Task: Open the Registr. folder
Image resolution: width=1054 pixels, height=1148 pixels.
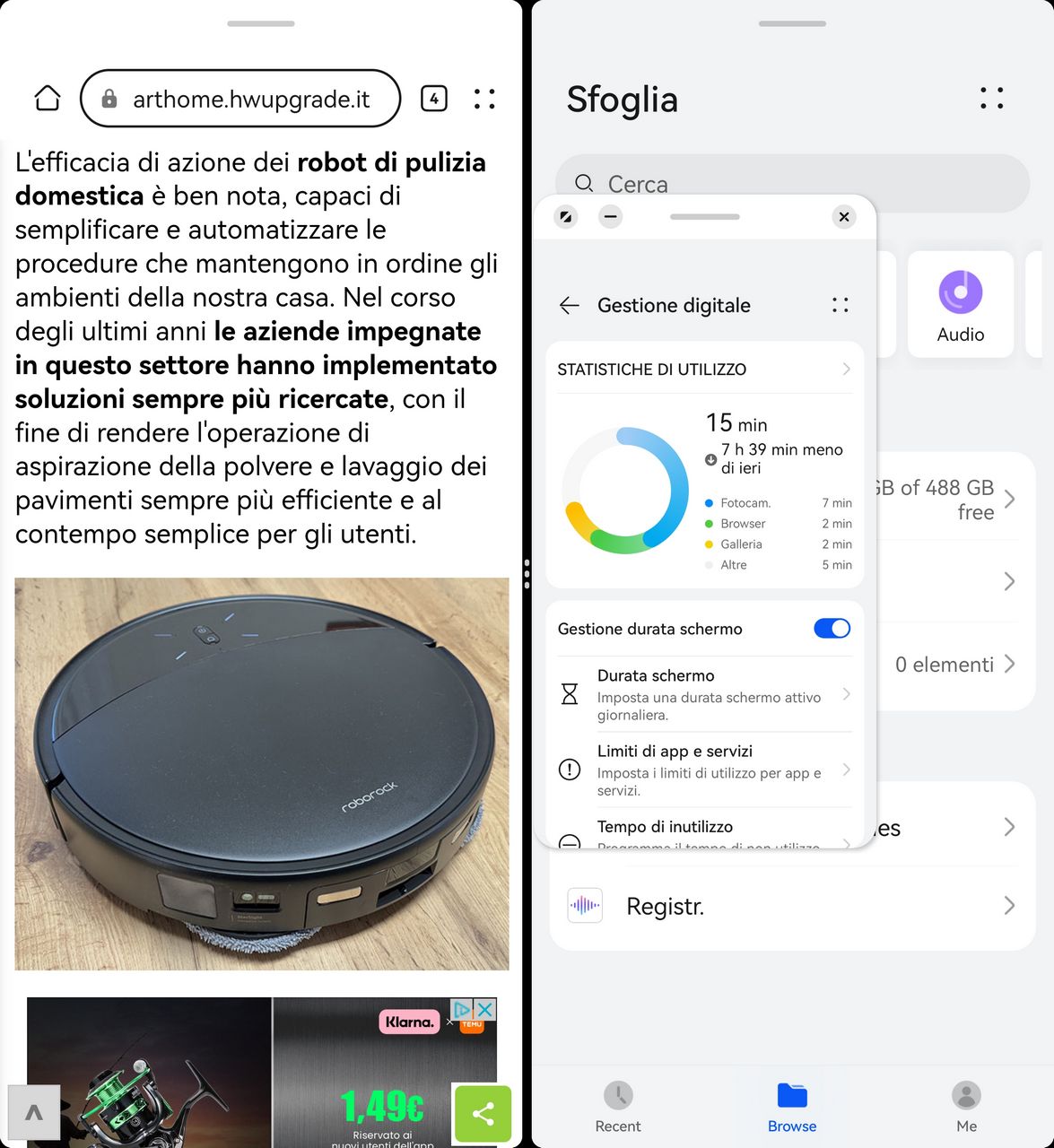Action: pyautogui.click(x=789, y=906)
